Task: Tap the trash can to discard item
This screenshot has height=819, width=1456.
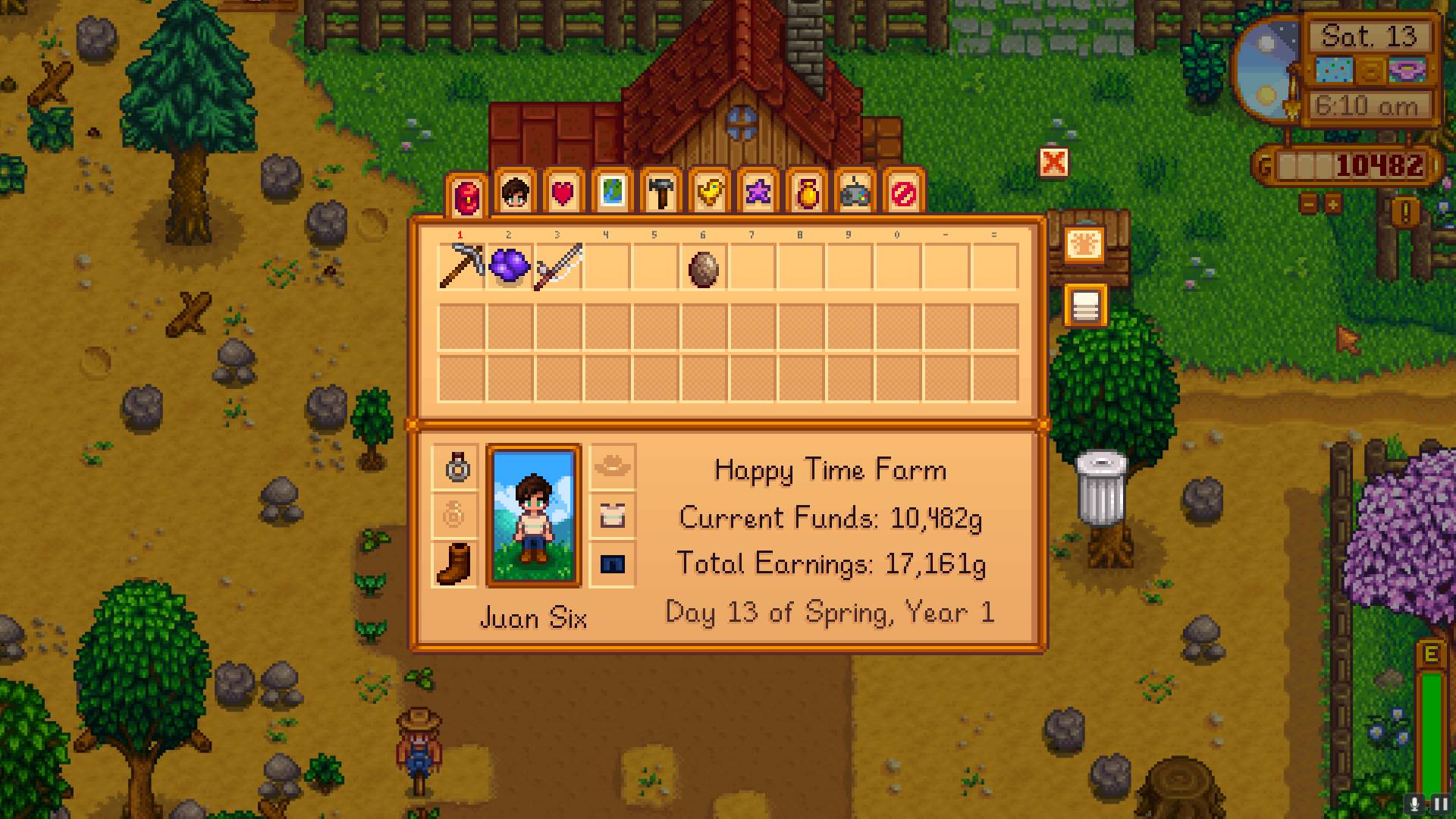Action: (1101, 488)
